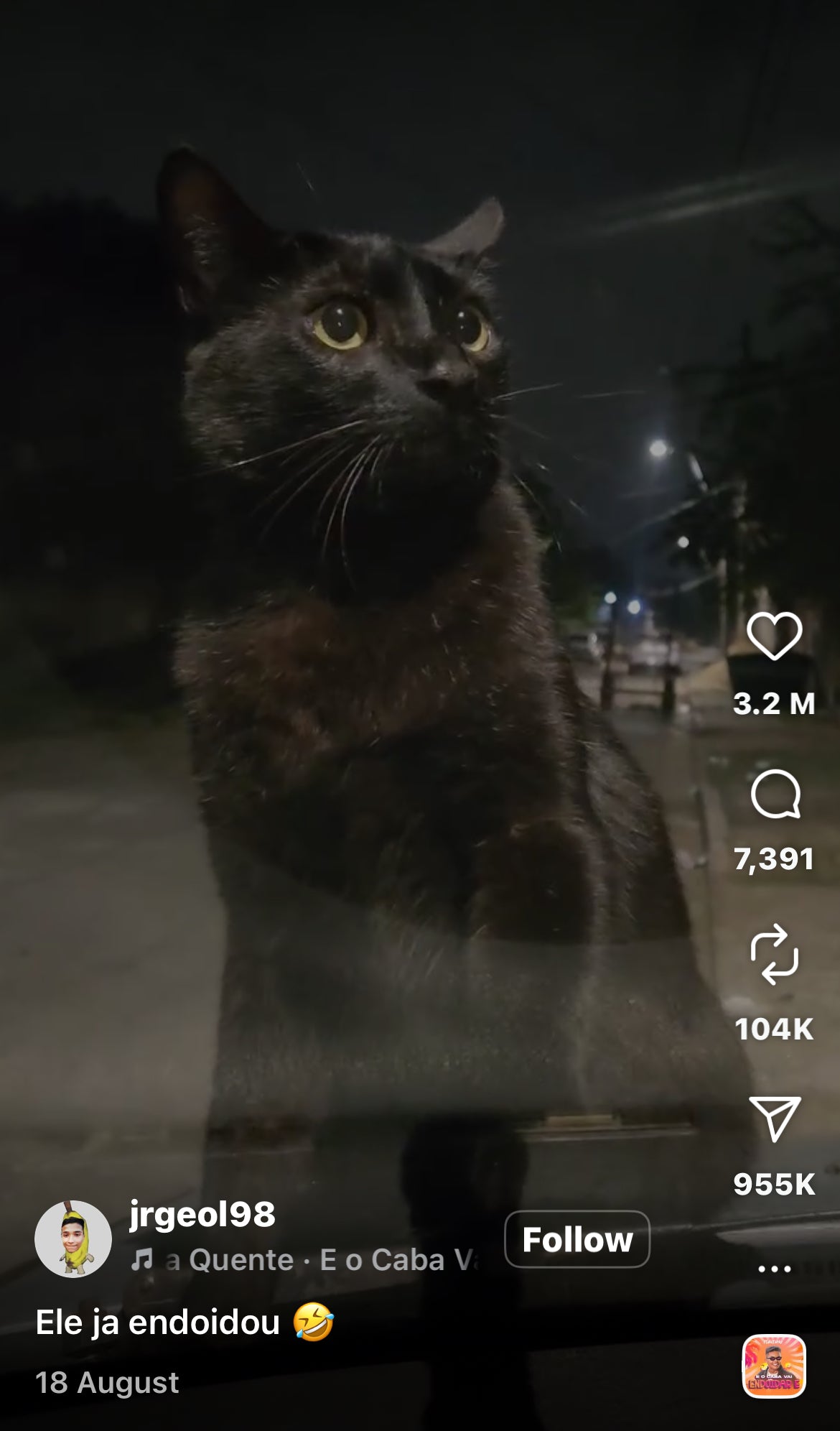This screenshot has width=840, height=1431.
Task: Open the comments on this reel
Action: click(774, 795)
